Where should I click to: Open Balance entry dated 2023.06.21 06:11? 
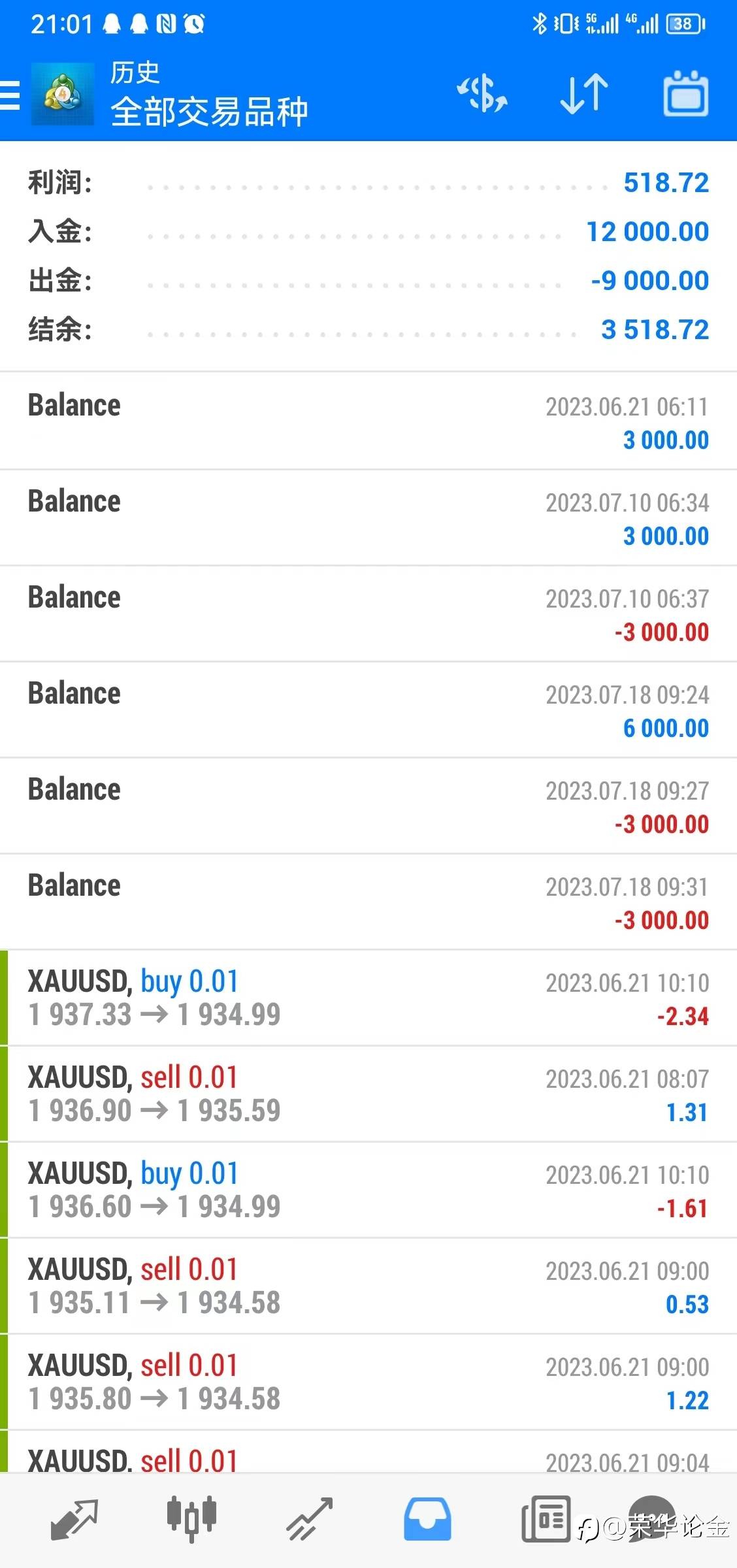(368, 421)
